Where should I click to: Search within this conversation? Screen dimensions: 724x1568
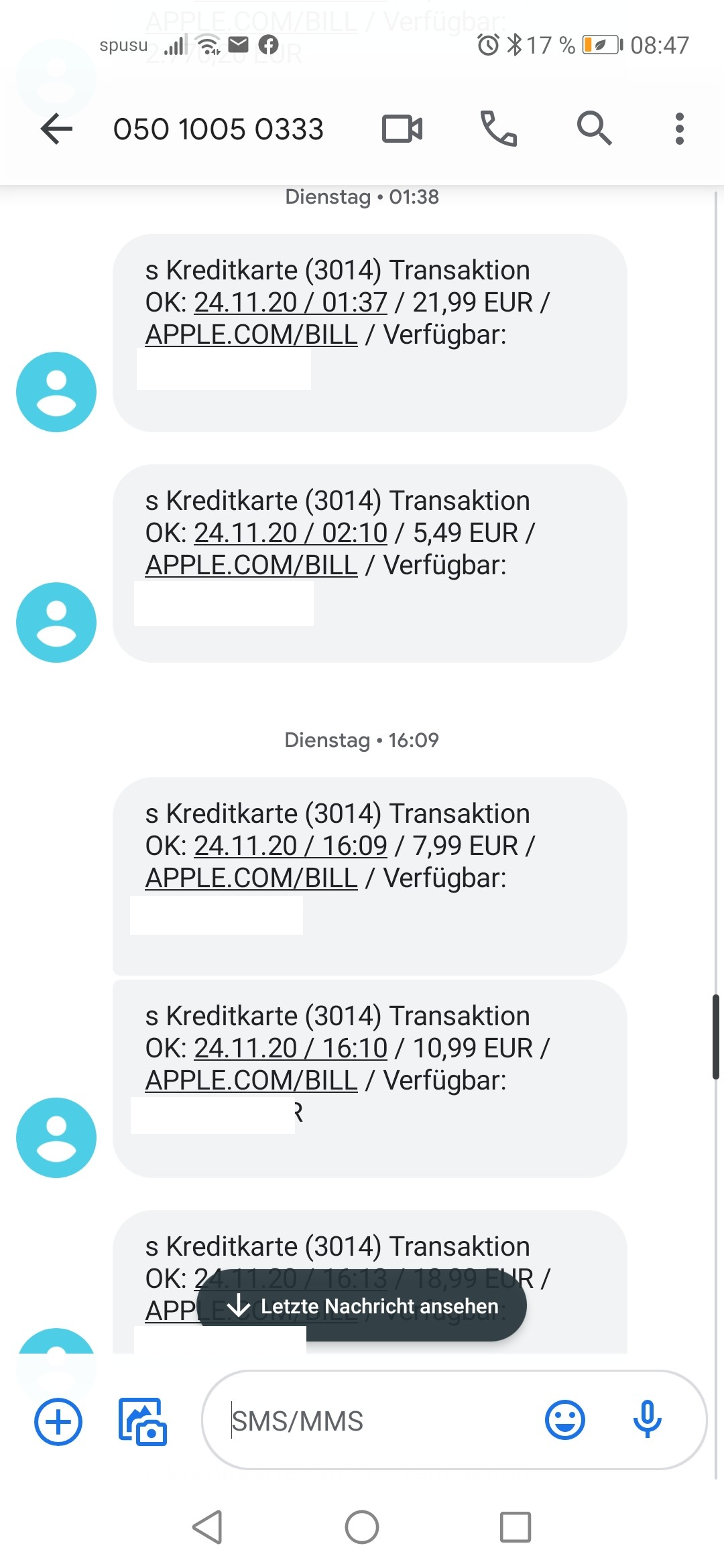(x=594, y=129)
